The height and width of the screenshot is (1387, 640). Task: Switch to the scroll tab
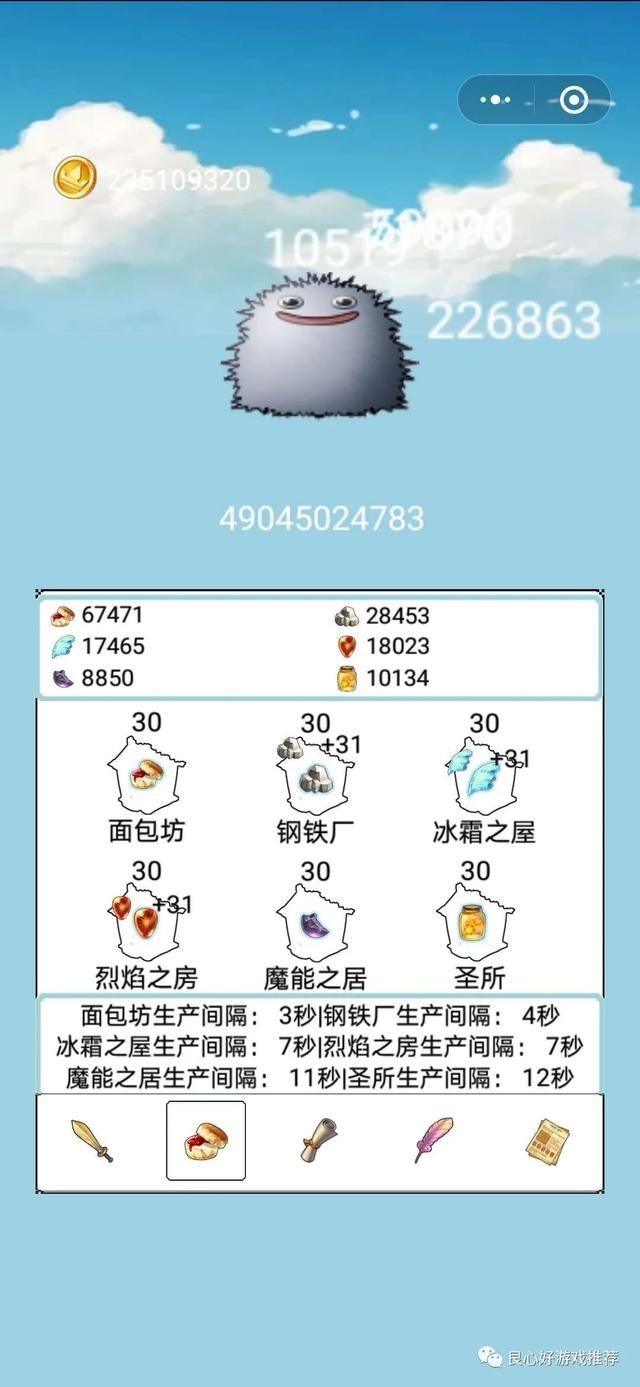click(x=319, y=1140)
